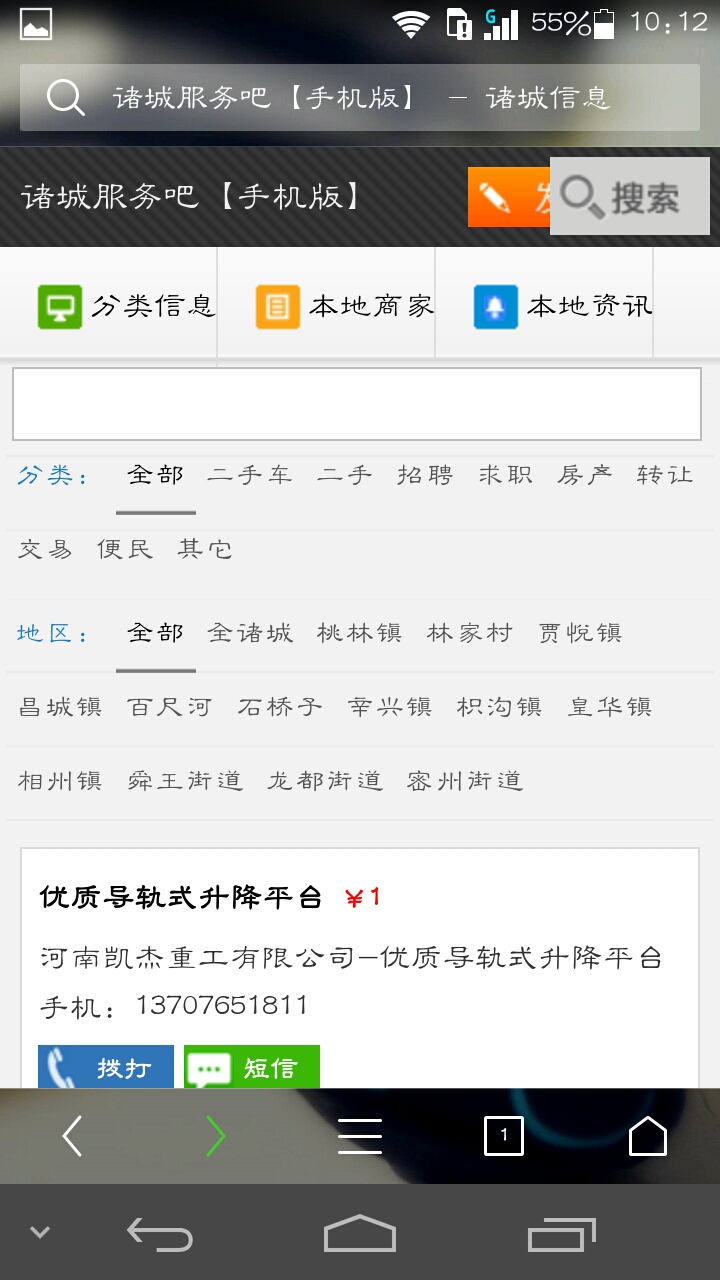Select region 全诸城
The width and height of the screenshot is (720, 1280).
pyautogui.click(x=250, y=633)
